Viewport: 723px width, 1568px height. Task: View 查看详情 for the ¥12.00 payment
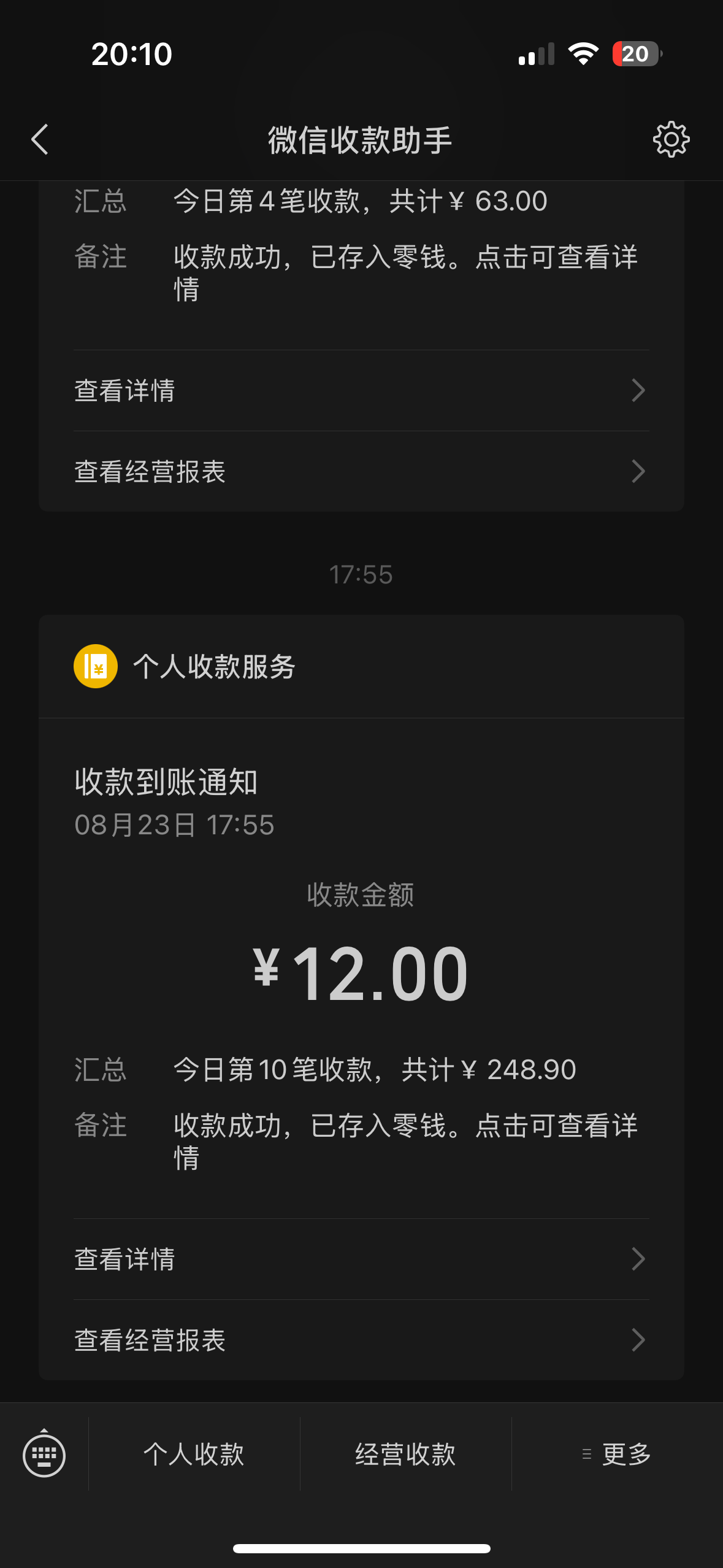point(361,1259)
